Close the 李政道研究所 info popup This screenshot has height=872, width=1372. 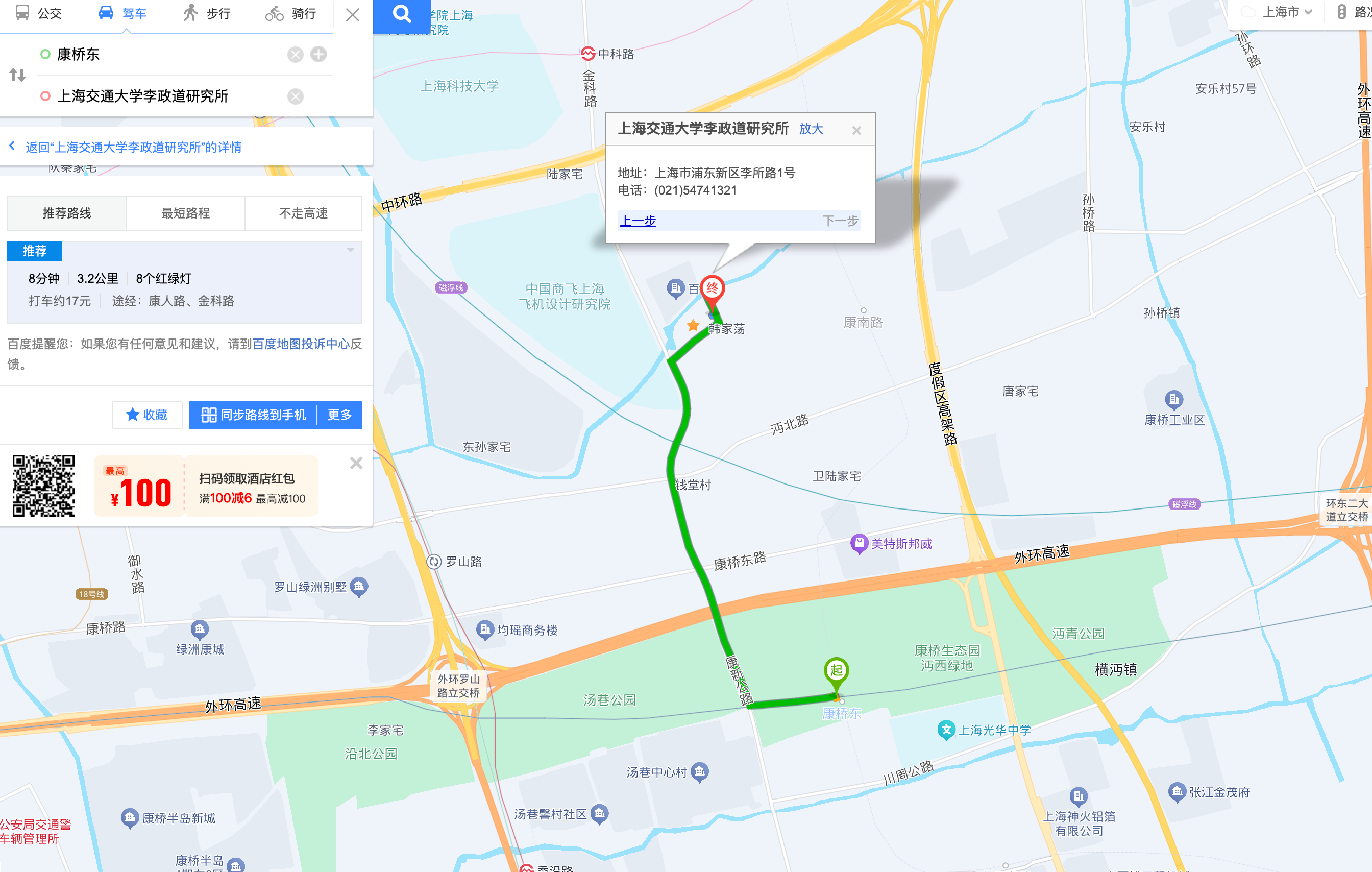click(x=856, y=131)
